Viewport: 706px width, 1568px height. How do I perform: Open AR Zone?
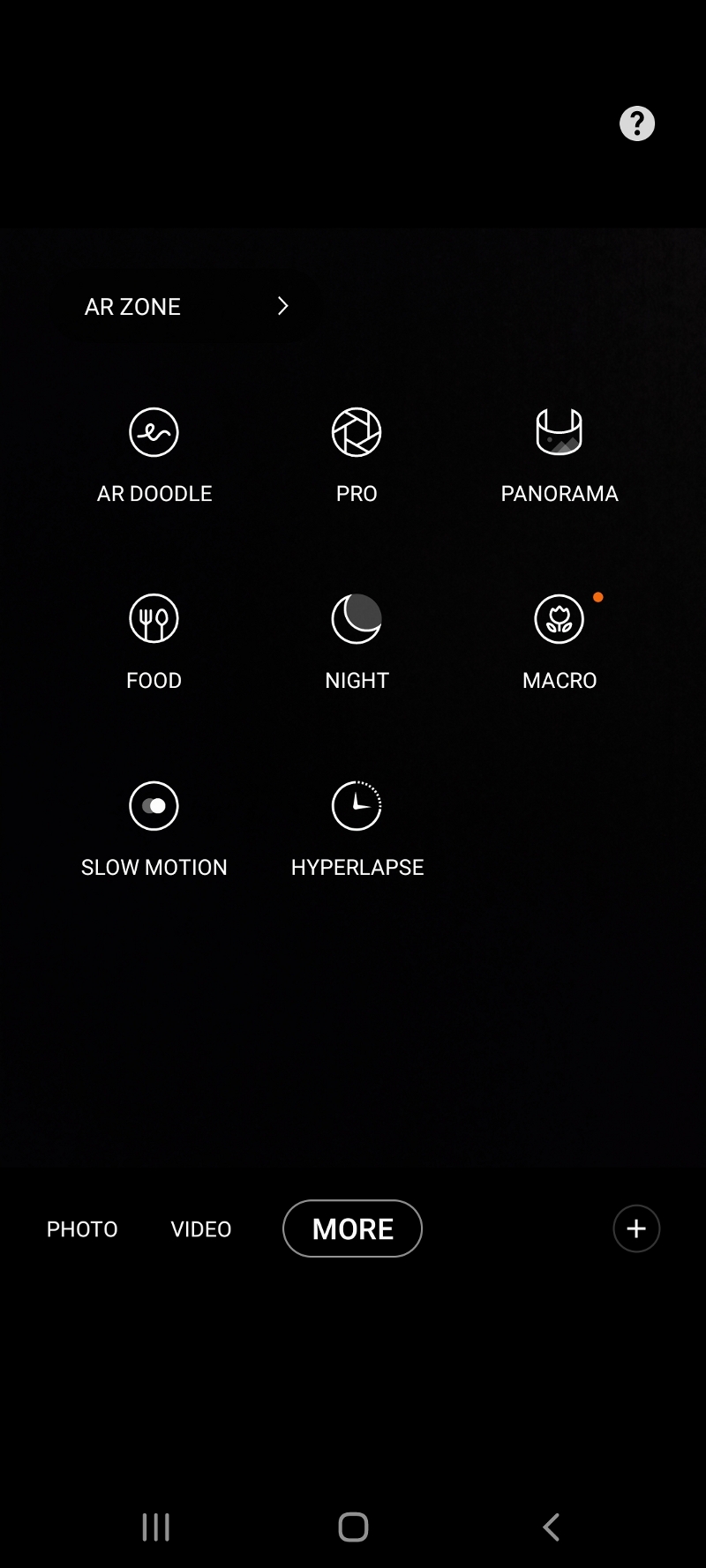[x=186, y=306]
